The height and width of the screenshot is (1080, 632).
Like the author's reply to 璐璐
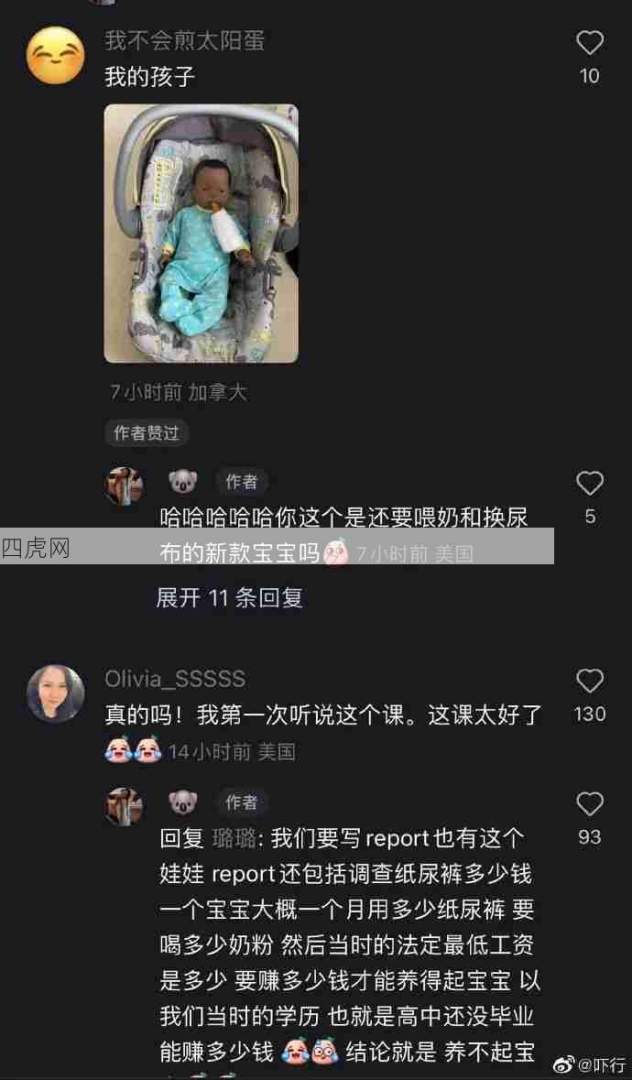(x=590, y=805)
